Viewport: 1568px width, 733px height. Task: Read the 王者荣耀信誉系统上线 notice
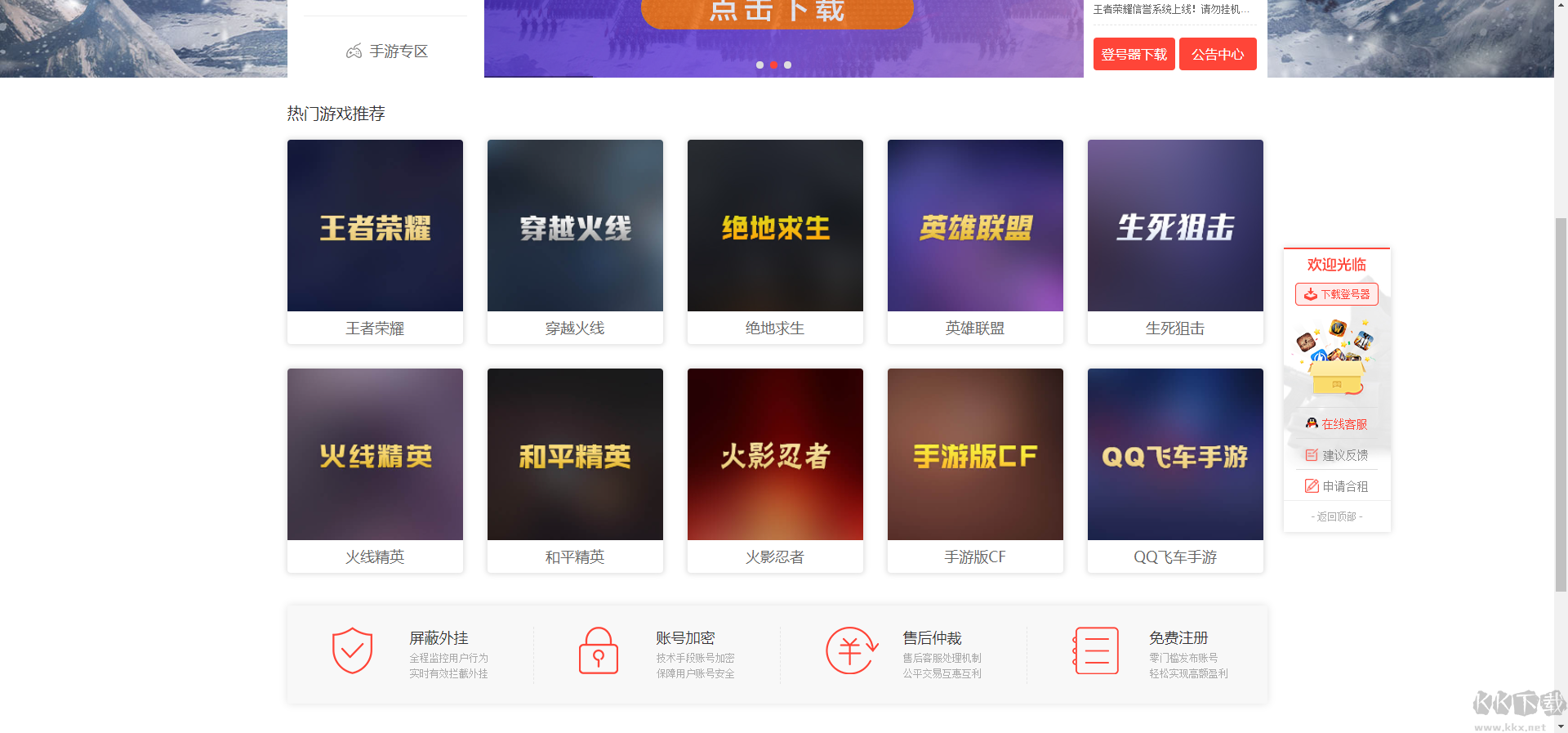pos(1171,10)
